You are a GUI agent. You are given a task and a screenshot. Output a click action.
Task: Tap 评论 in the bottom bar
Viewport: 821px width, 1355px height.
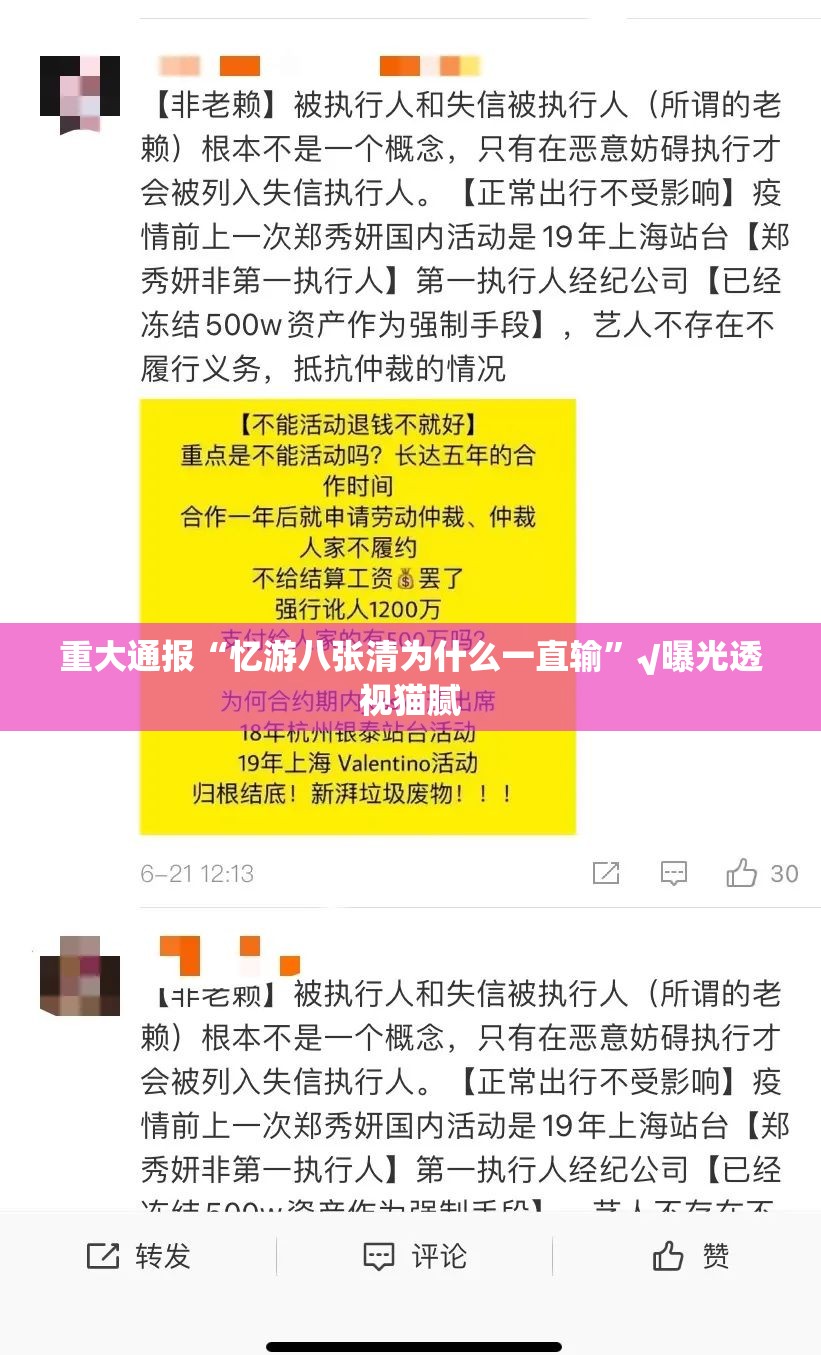413,1256
